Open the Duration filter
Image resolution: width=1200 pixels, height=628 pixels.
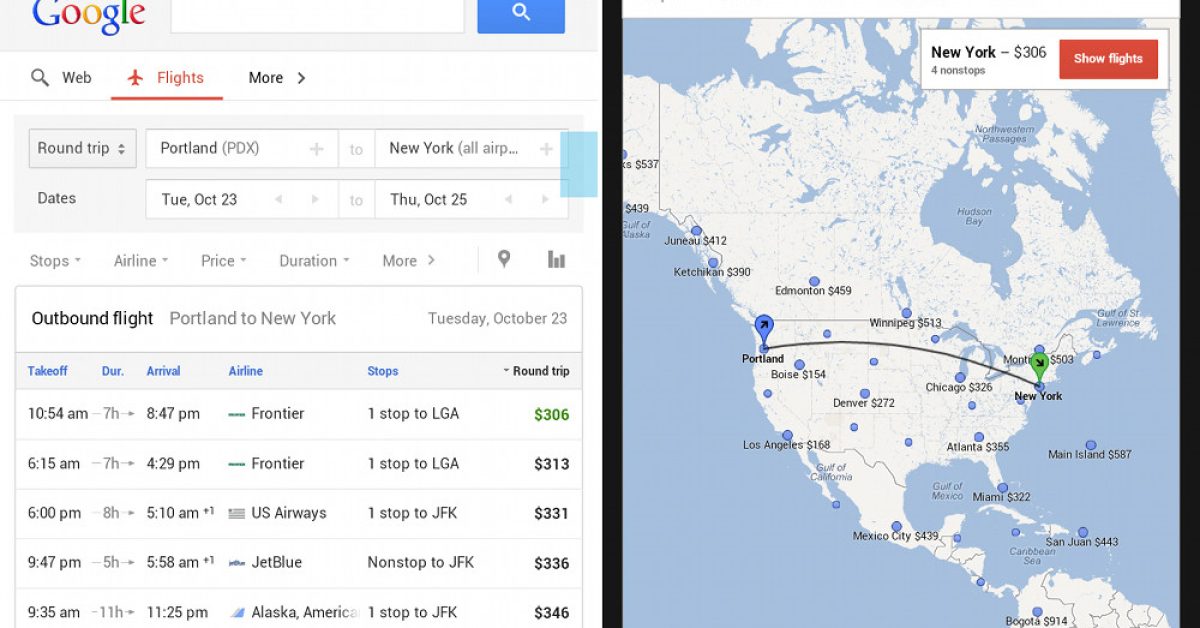pyautogui.click(x=314, y=261)
